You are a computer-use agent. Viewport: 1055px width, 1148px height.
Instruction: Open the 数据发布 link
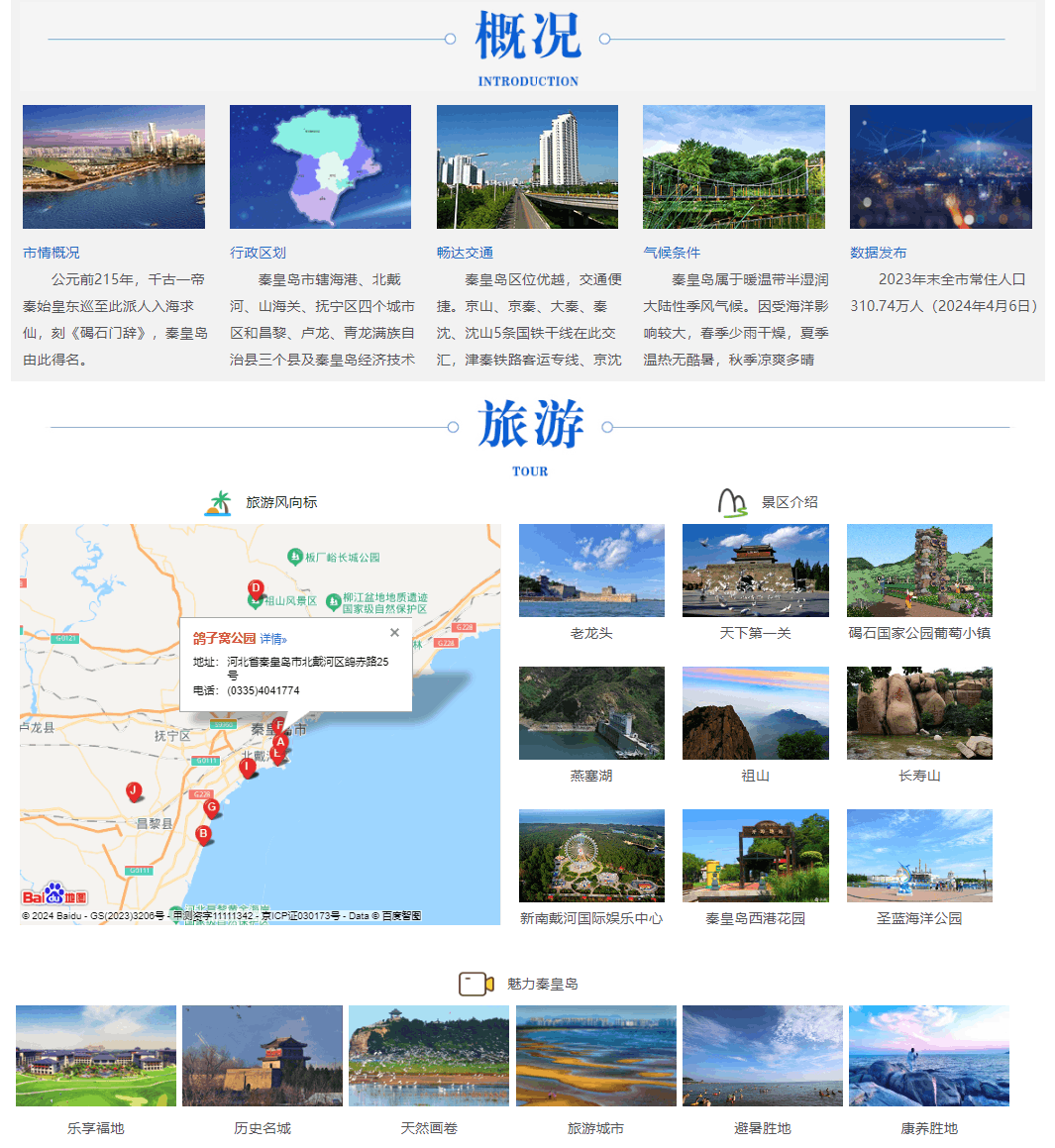coord(878,253)
